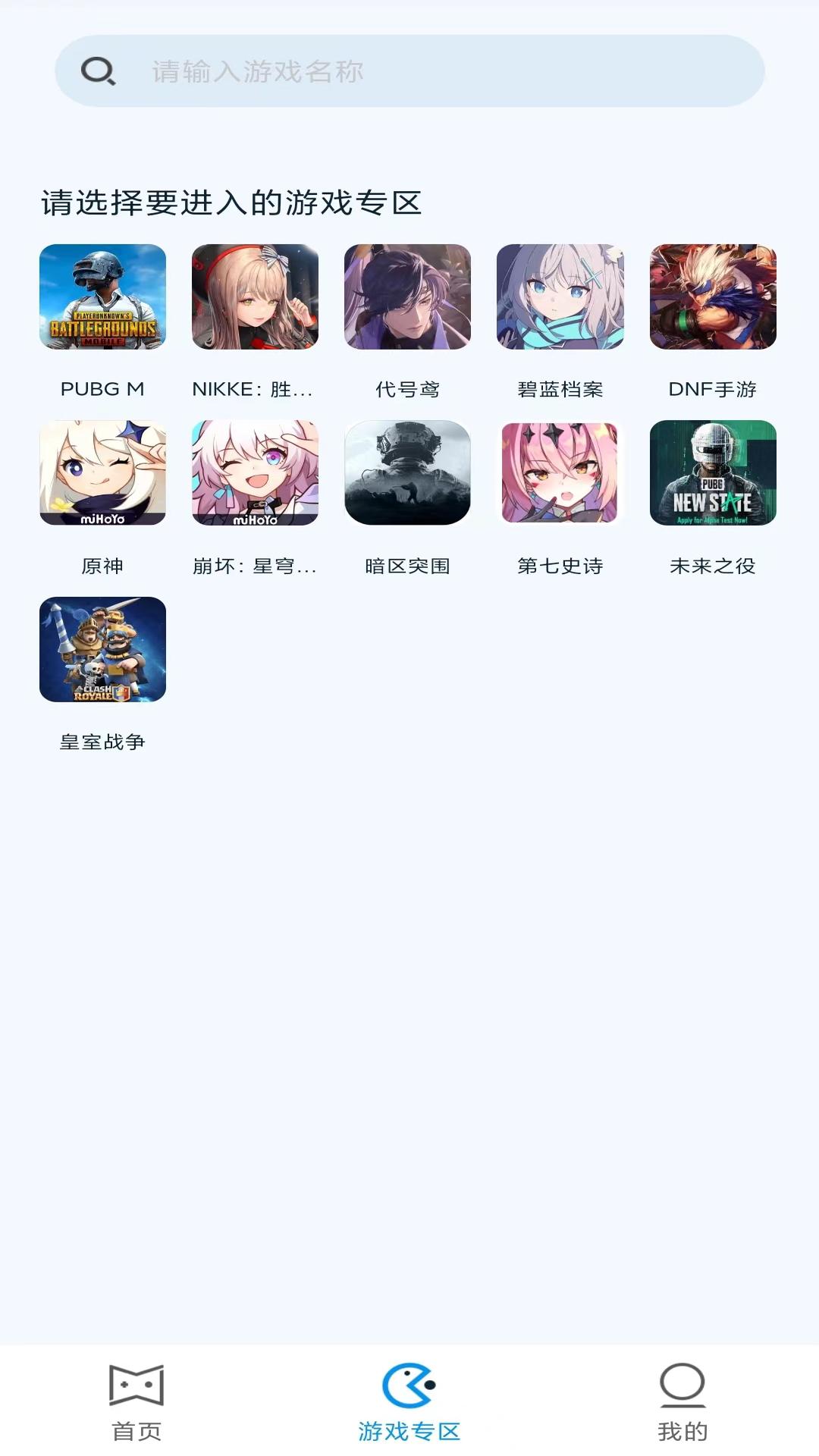Select the DNF手游 icon
819x1456 pixels.
pos(711,299)
